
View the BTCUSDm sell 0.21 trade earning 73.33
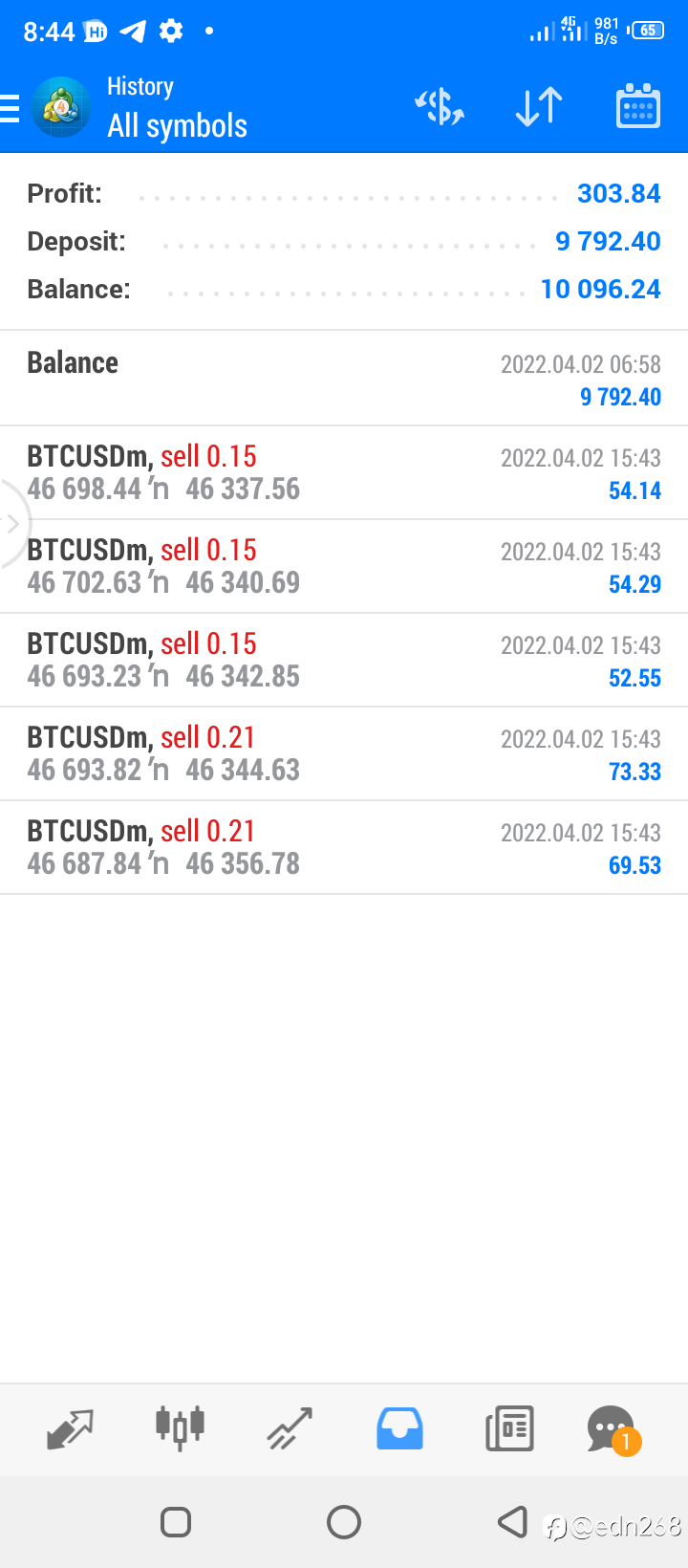[x=344, y=754]
